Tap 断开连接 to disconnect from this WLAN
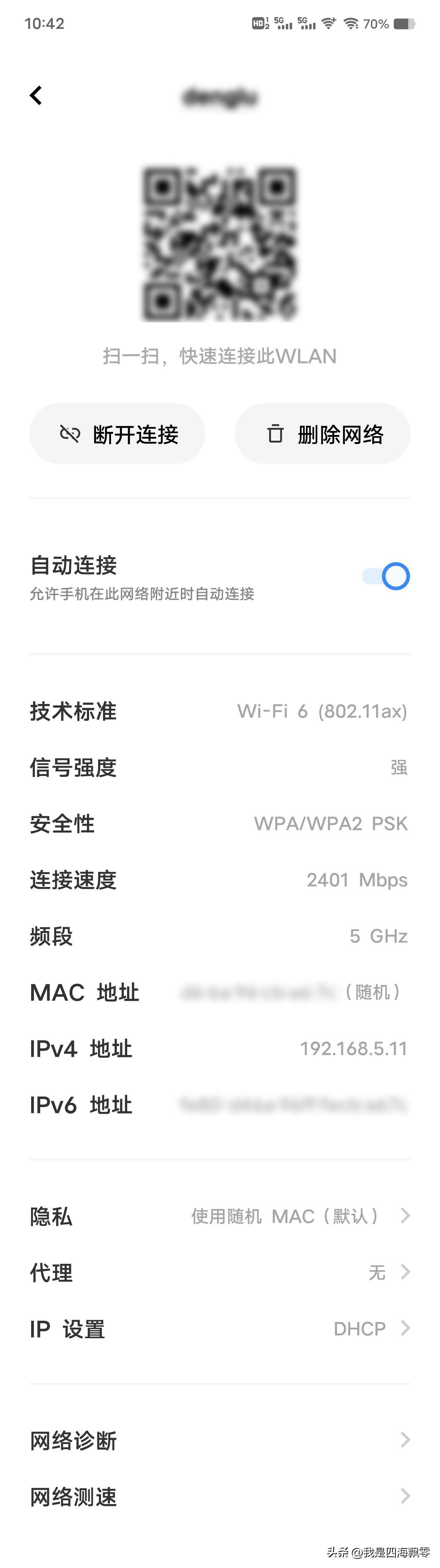This screenshot has width=440, height=1568. click(x=117, y=434)
